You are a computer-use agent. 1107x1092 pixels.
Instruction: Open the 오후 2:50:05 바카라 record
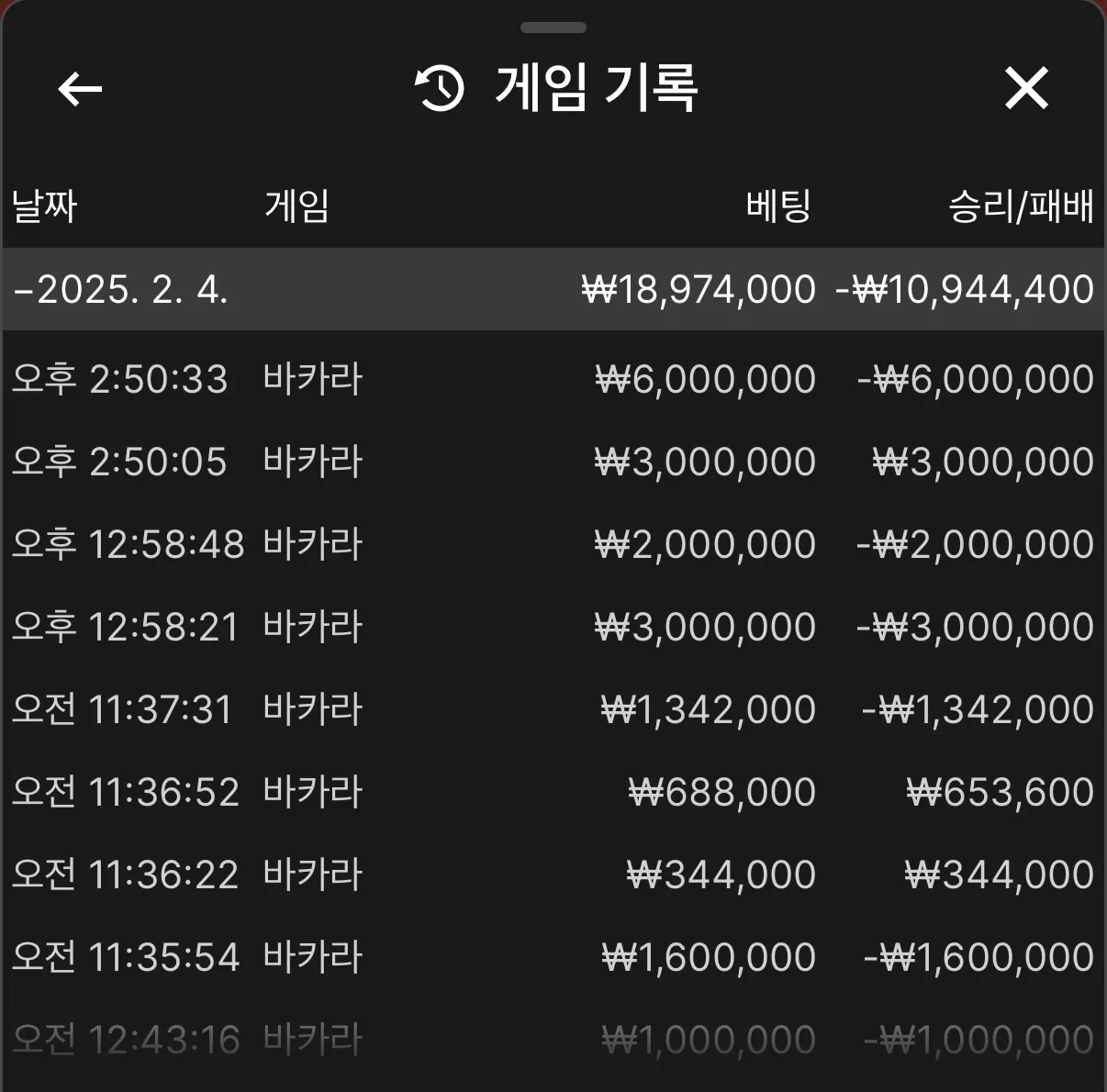point(553,462)
